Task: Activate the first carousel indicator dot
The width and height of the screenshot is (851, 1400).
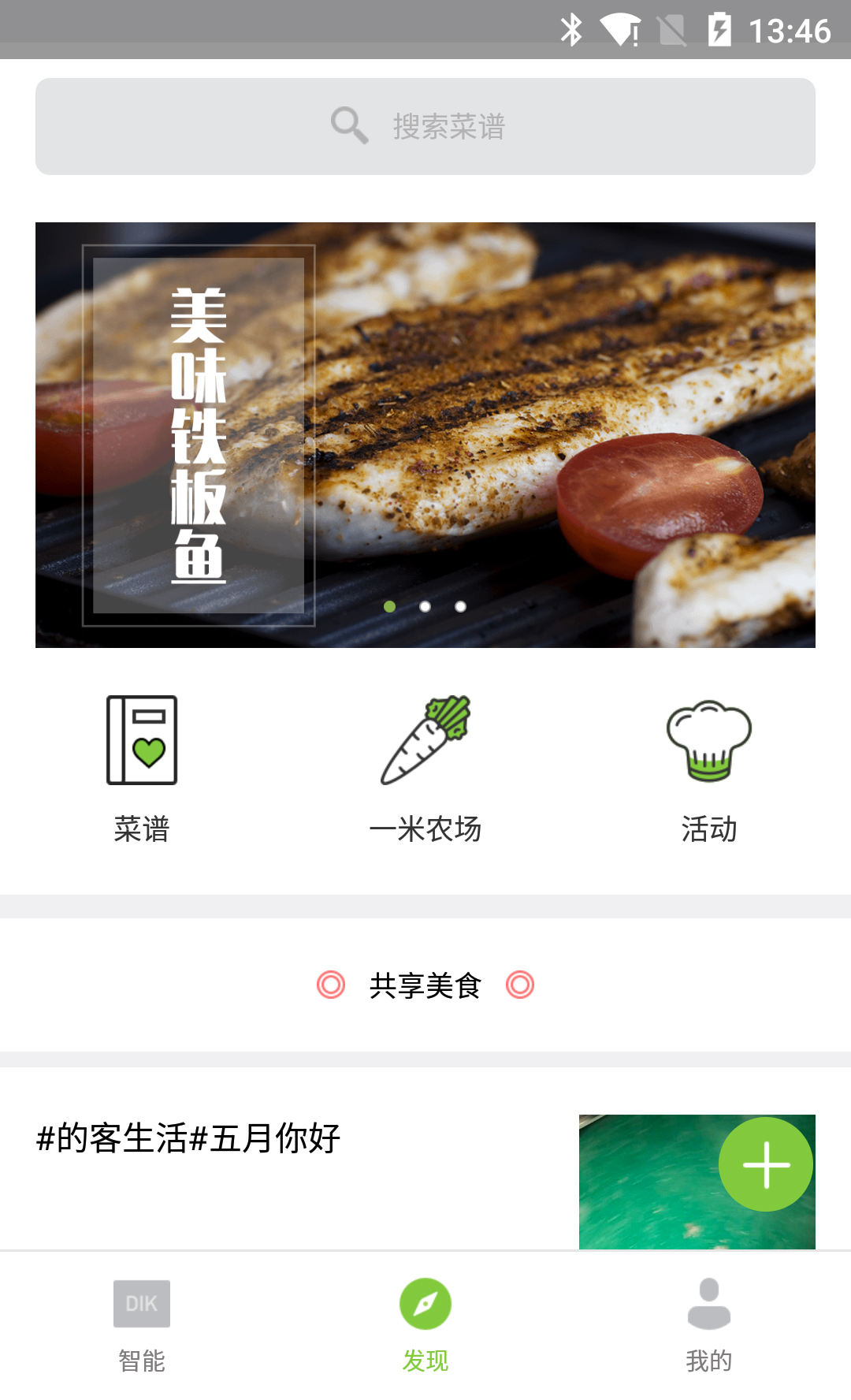Action: click(x=389, y=607)
